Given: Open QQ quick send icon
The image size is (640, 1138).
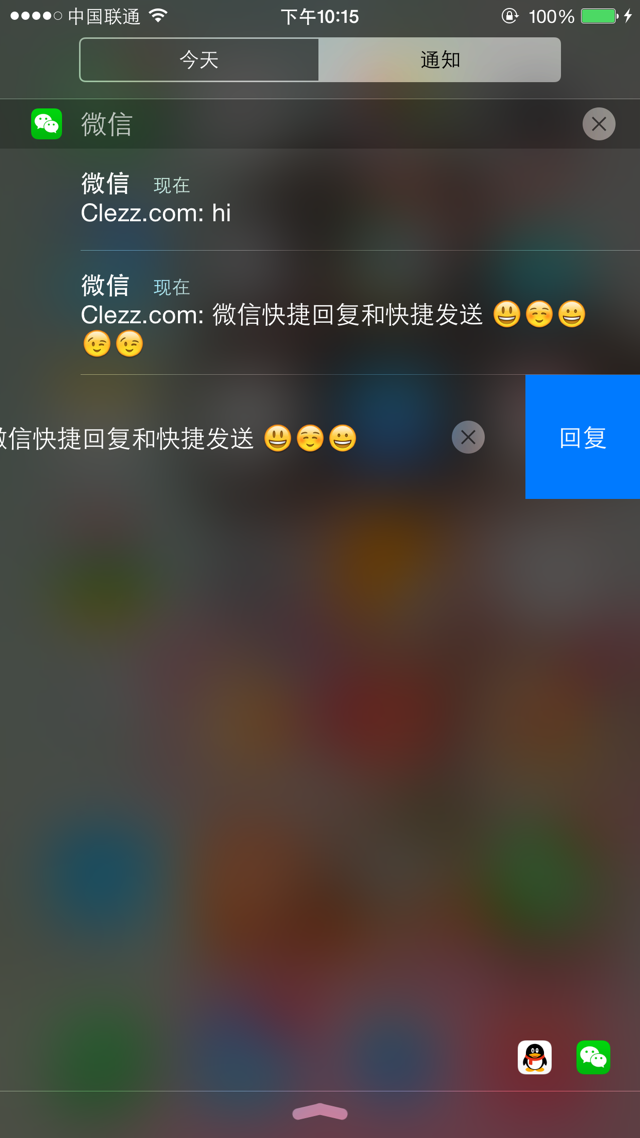Looking at the screenshot, I should [x=535, y=1057].
